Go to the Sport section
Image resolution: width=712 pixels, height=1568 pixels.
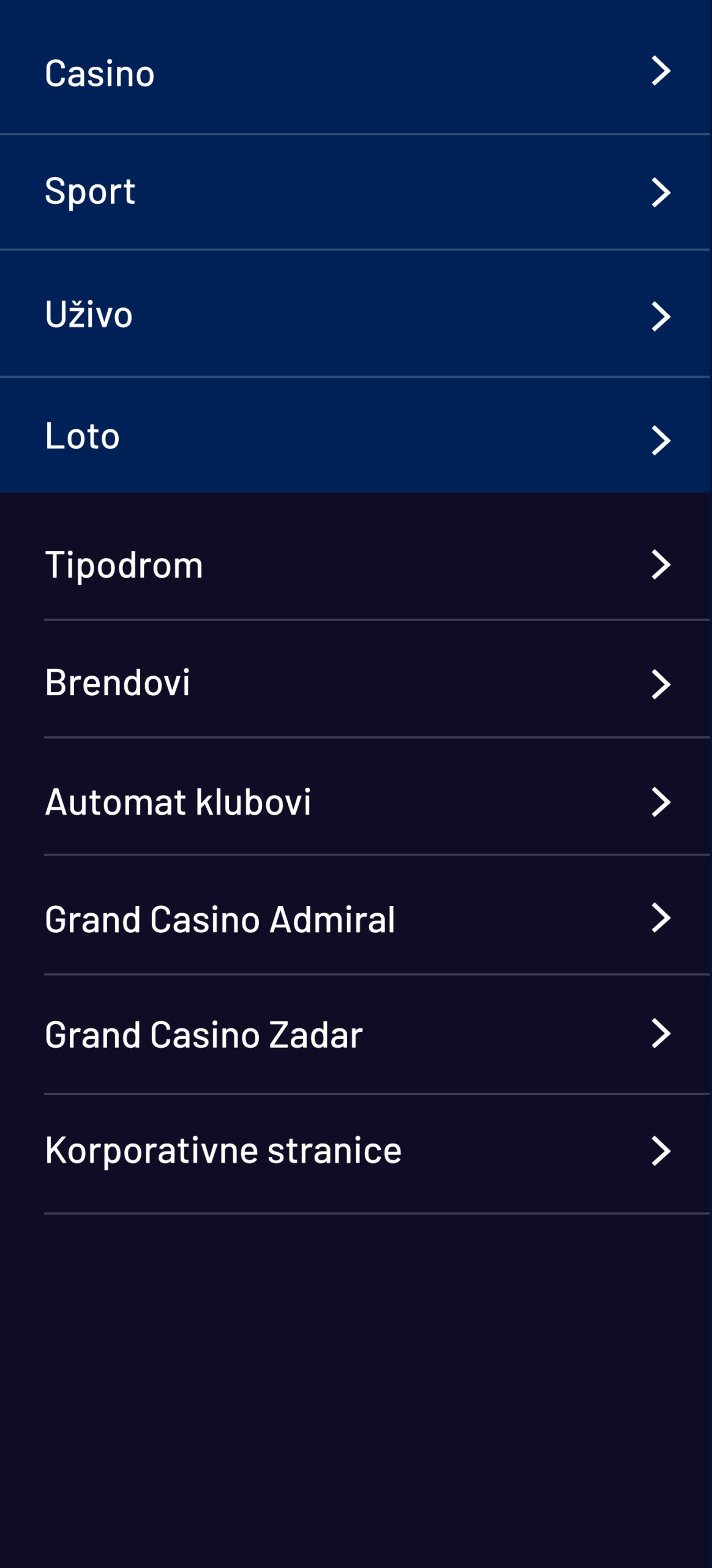(x=355, y=191)
